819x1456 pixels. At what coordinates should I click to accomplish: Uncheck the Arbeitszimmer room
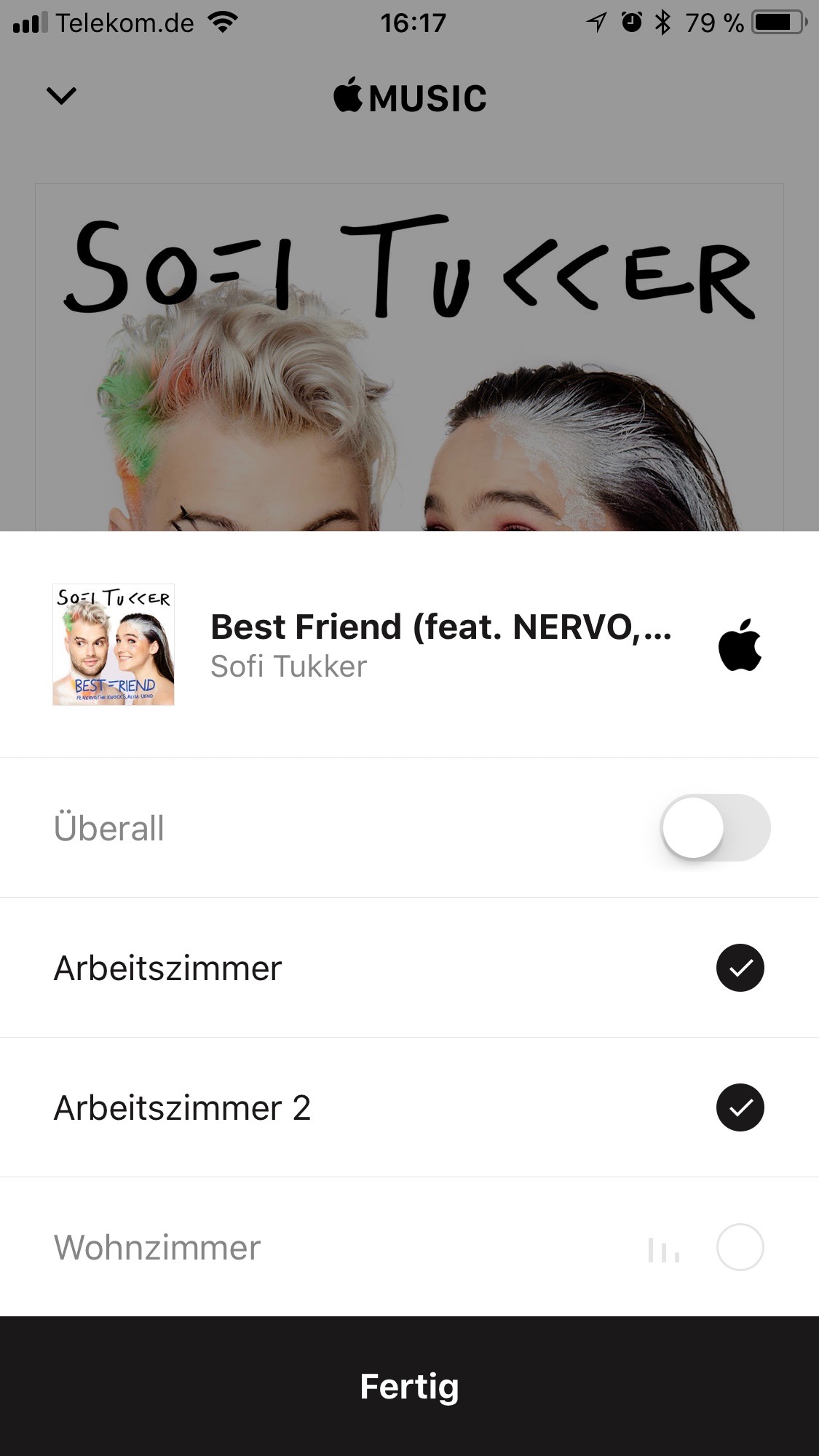click(740, 968)
